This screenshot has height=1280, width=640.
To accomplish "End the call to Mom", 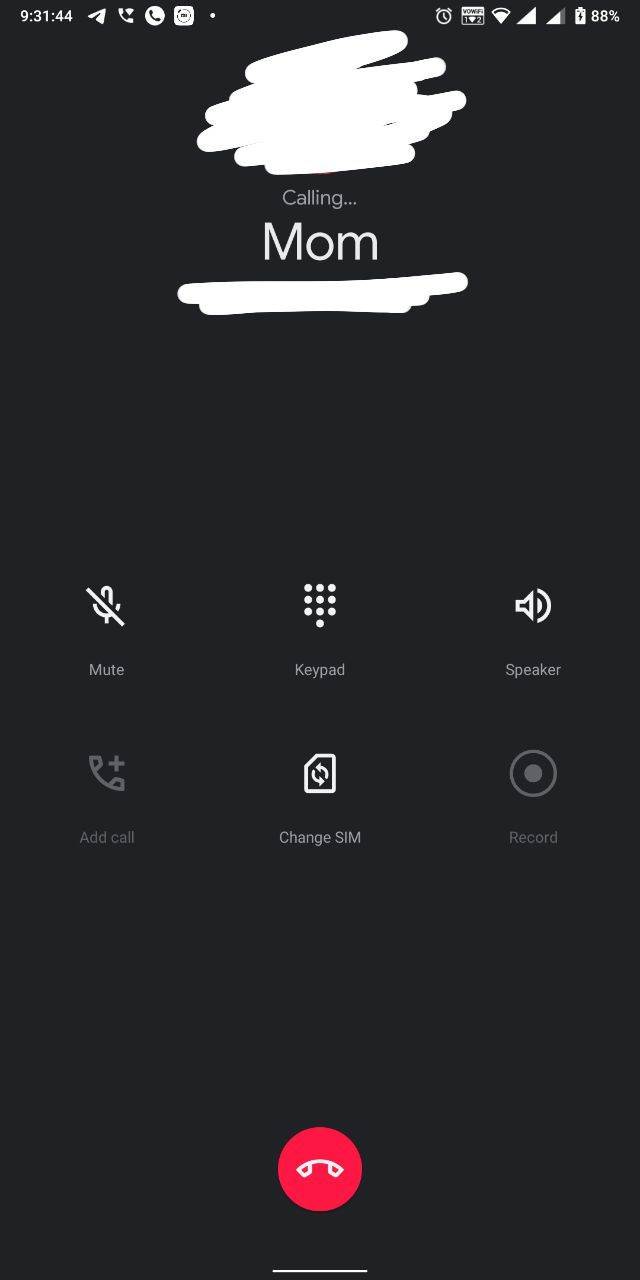I will coord(320,1169).
